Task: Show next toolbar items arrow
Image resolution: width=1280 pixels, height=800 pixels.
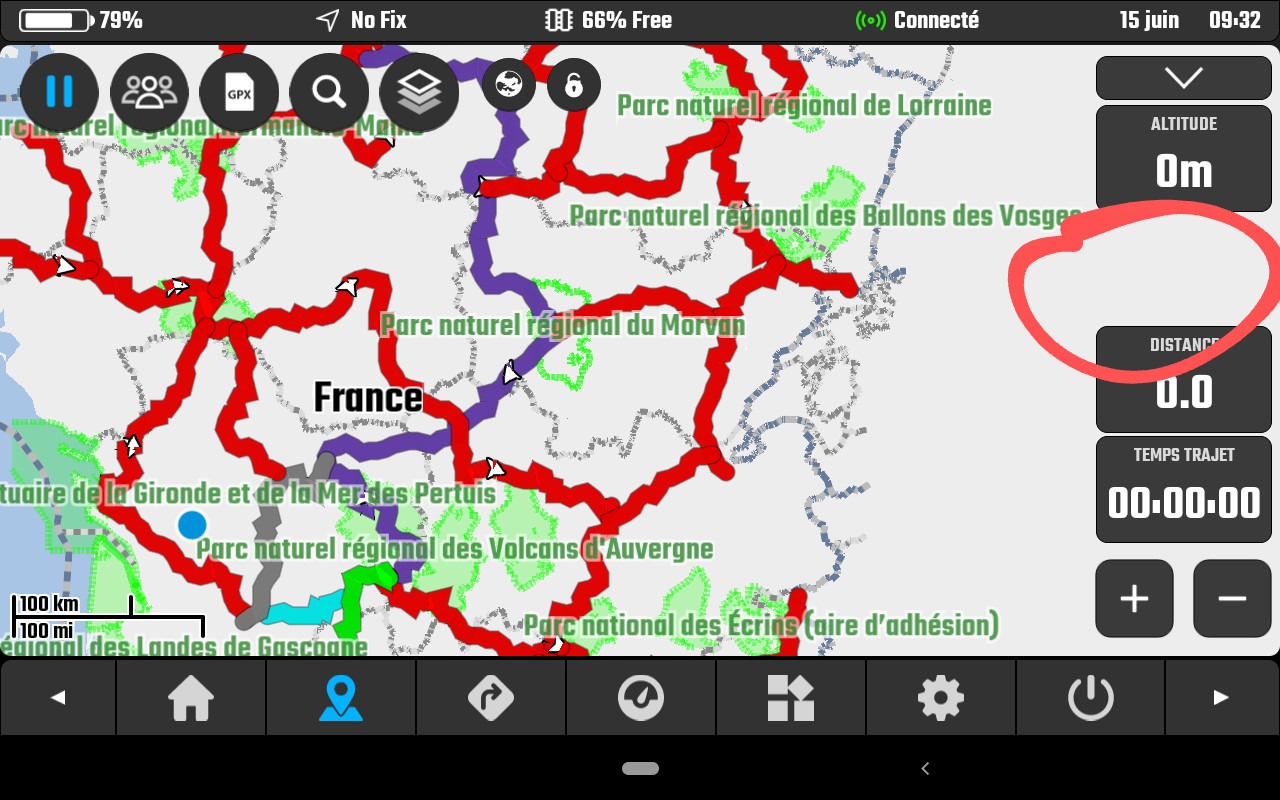Action: pos(1221,698)
